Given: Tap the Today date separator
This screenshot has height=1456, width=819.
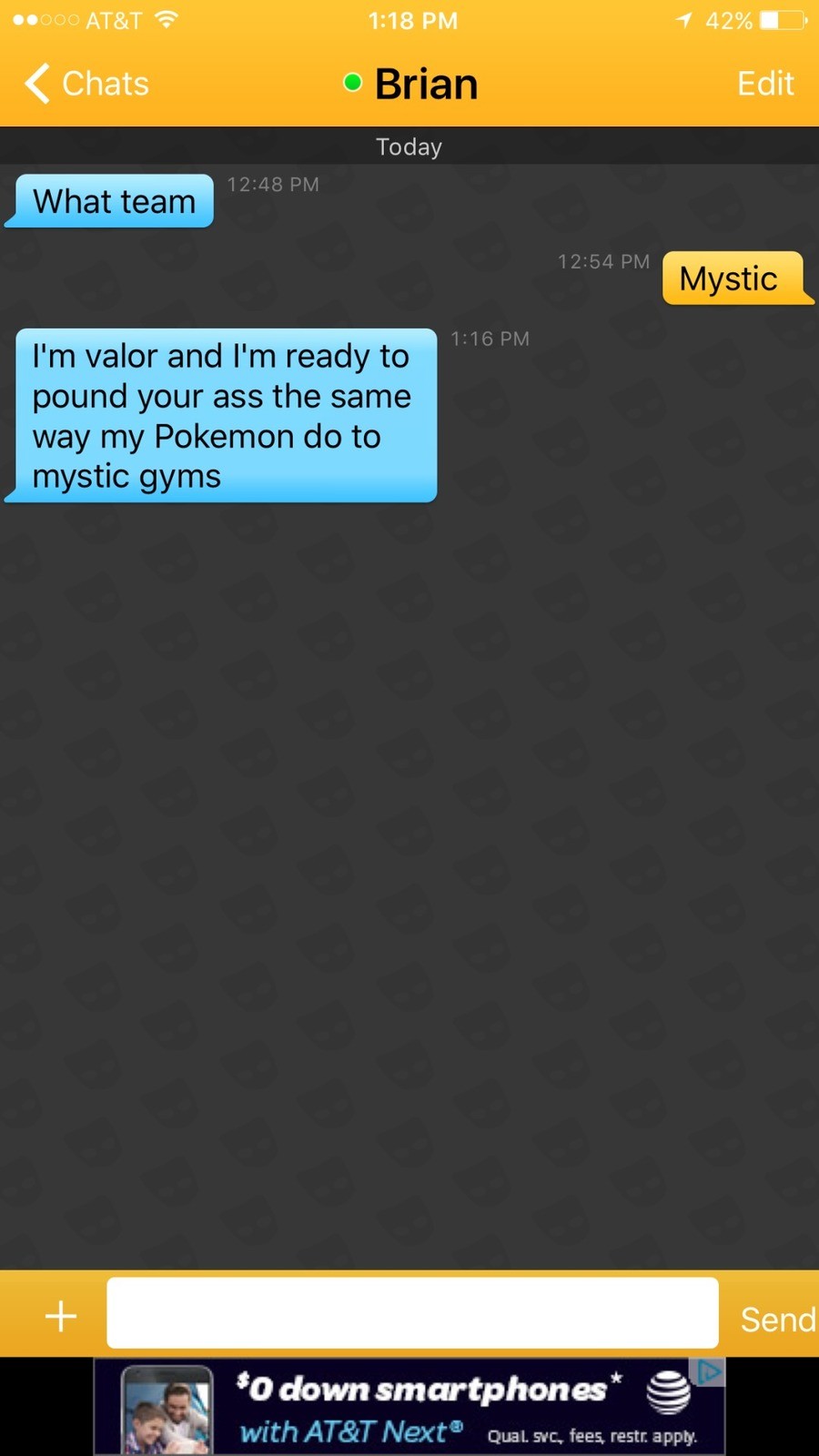Looking at the screenshot, I should (409, 146).
